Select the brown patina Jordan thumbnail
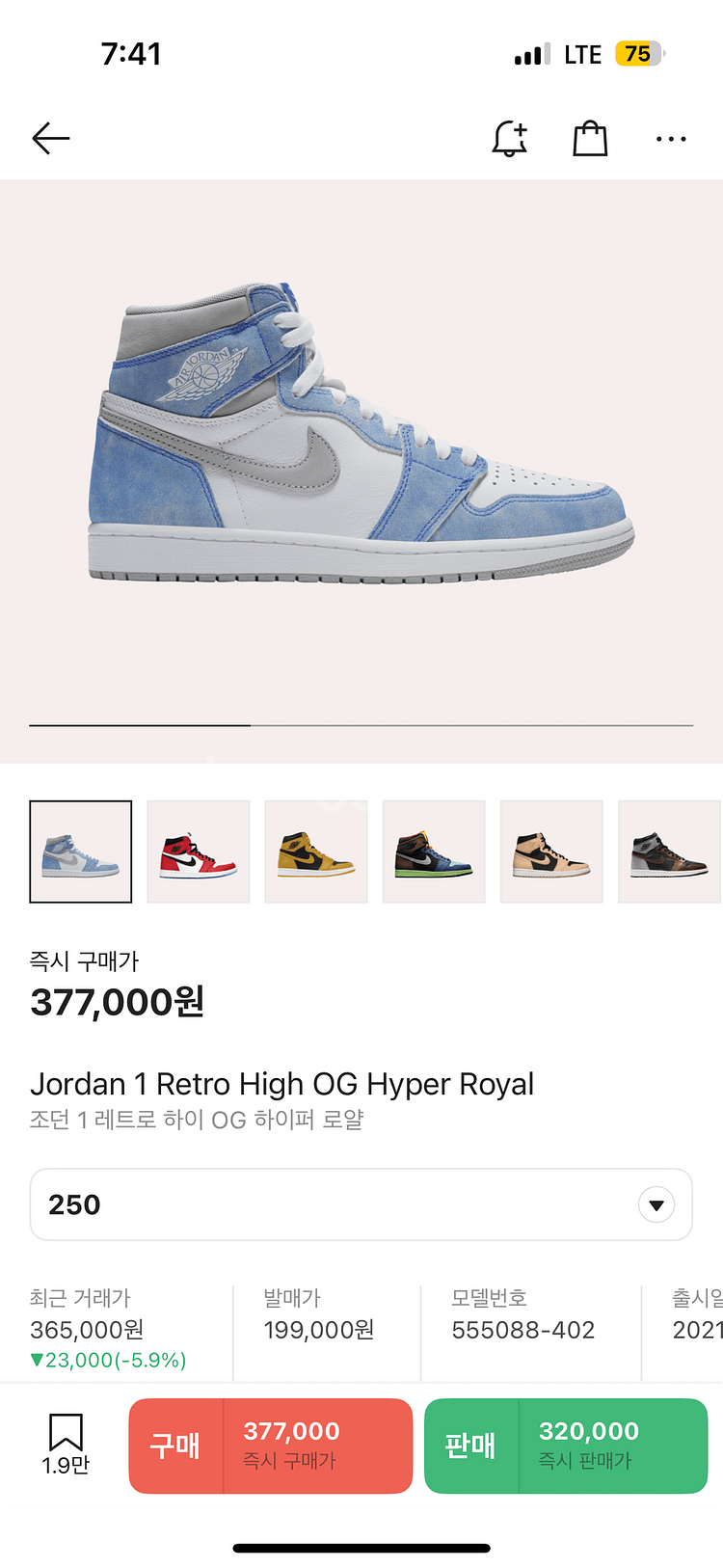Viewport: 723px width, 1568px height. pyautogui.click(x=669, y=852)
